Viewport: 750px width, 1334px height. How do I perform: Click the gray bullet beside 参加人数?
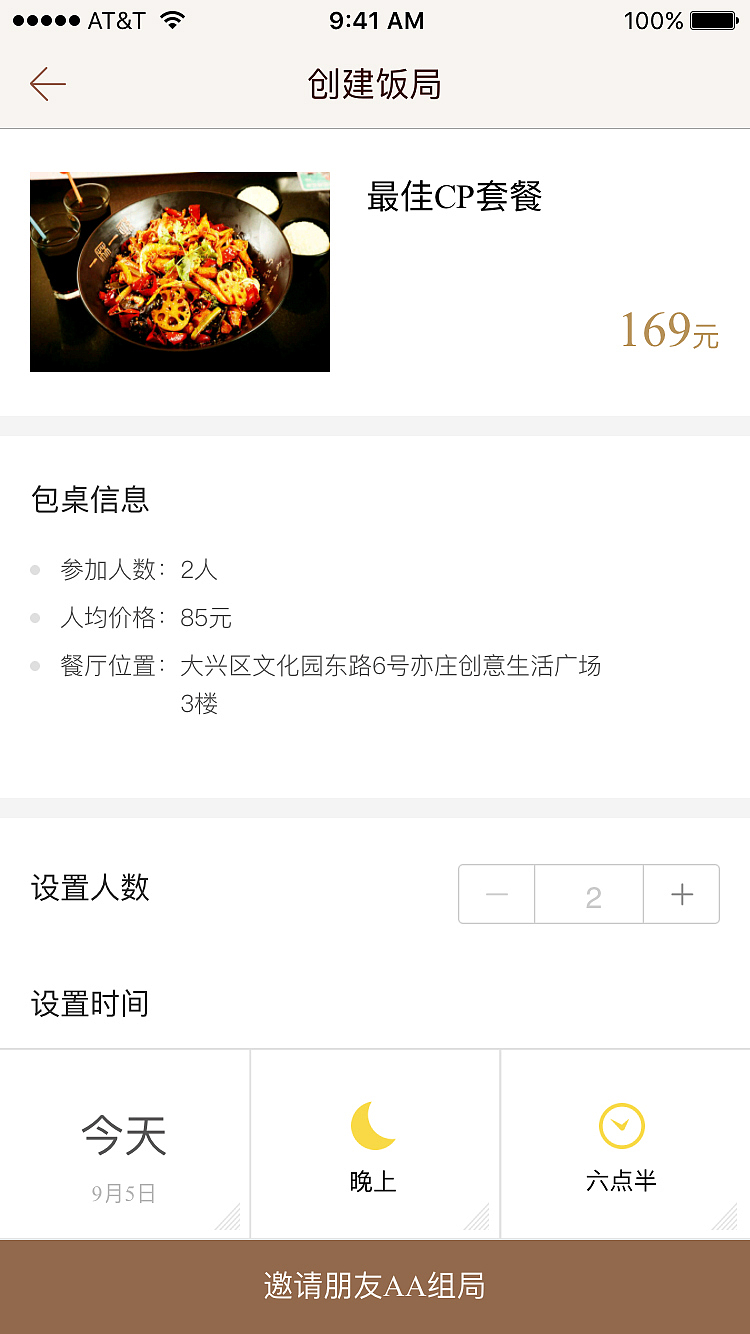[37, 570]
